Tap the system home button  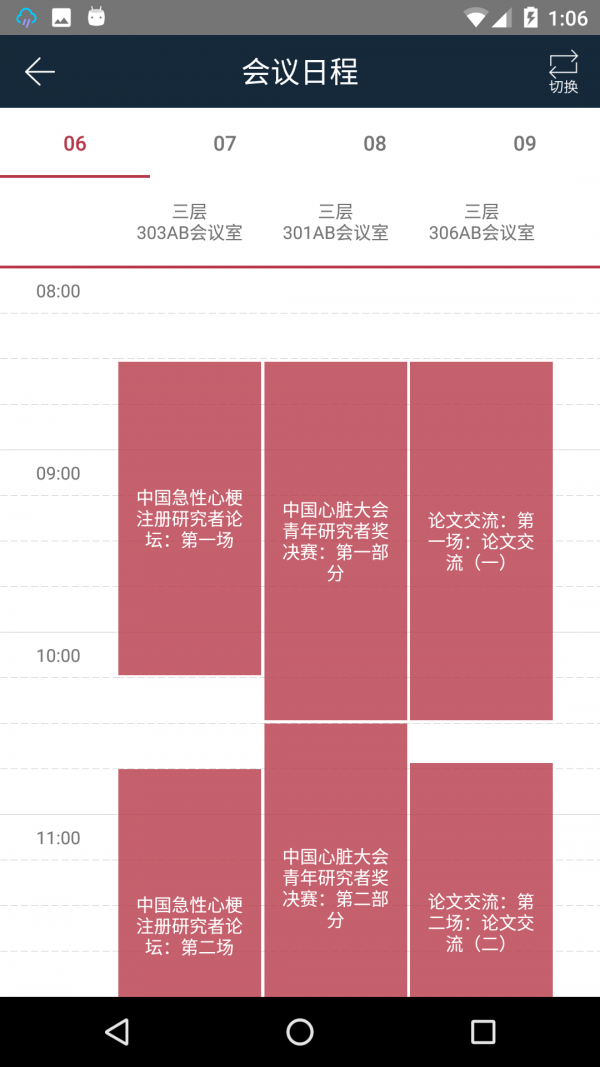[300, 1032]
